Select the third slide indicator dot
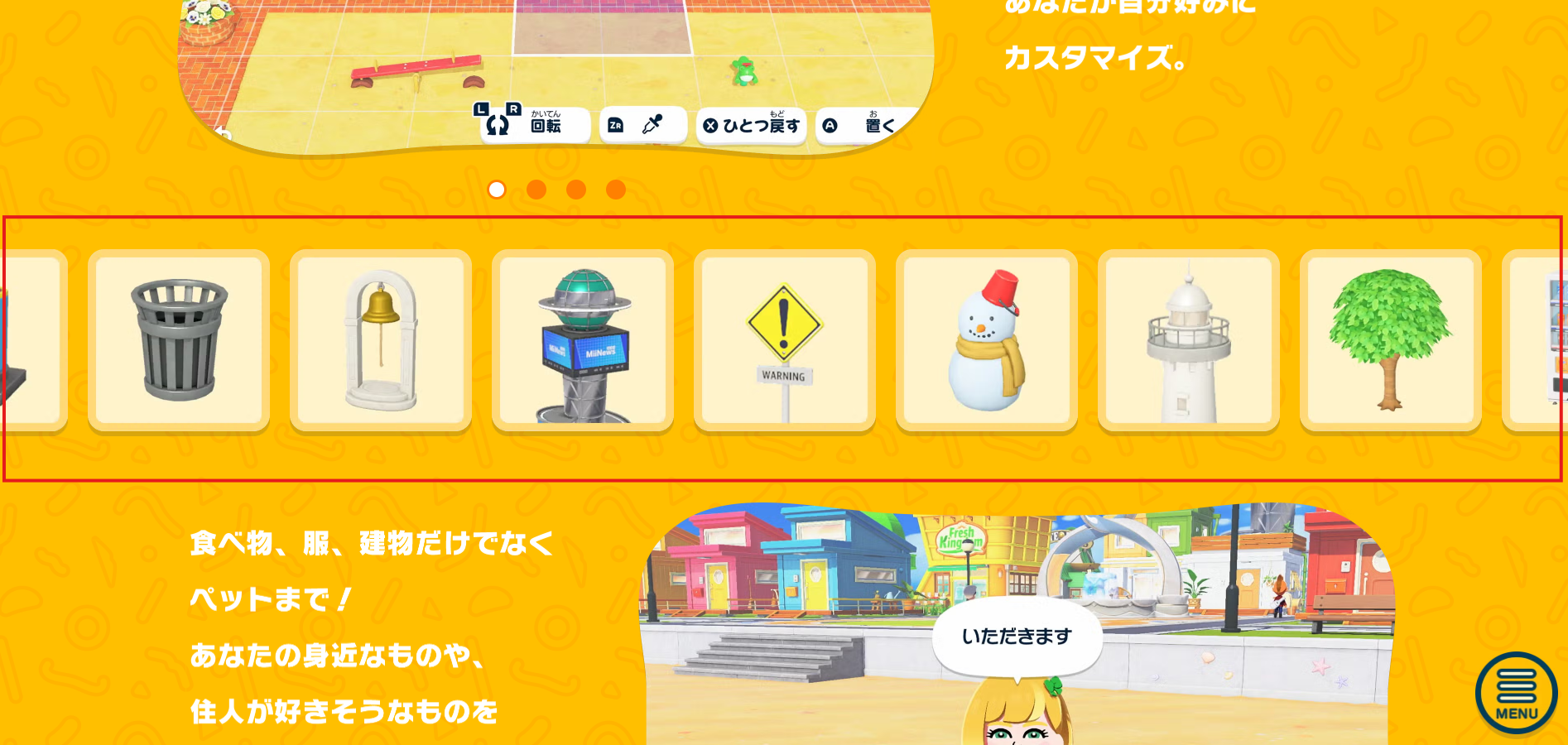This screenshot has height=745, width=1568. [x=576, y=190]
